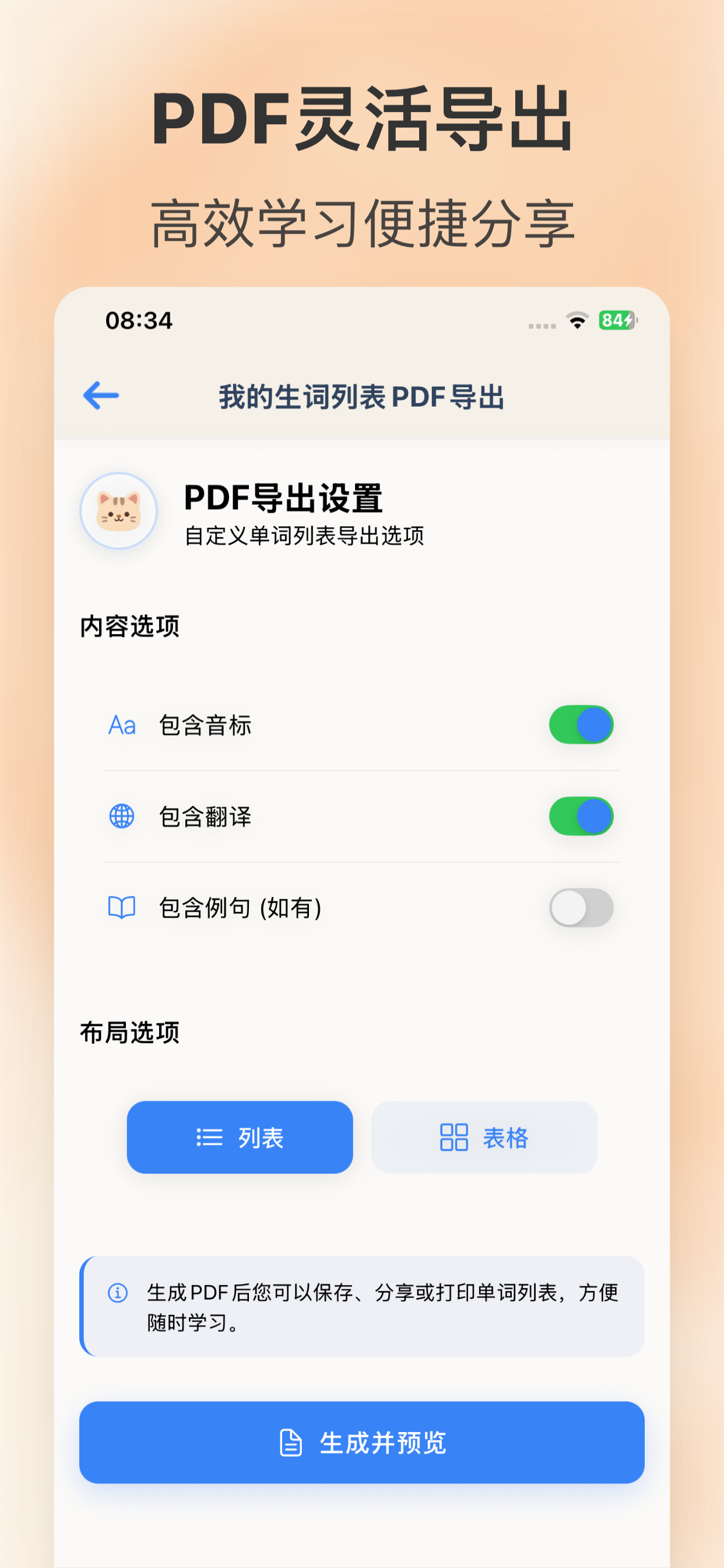Select the 列表 layout option
Viewport: 724px width, 1568px height.
point(240,1137)
